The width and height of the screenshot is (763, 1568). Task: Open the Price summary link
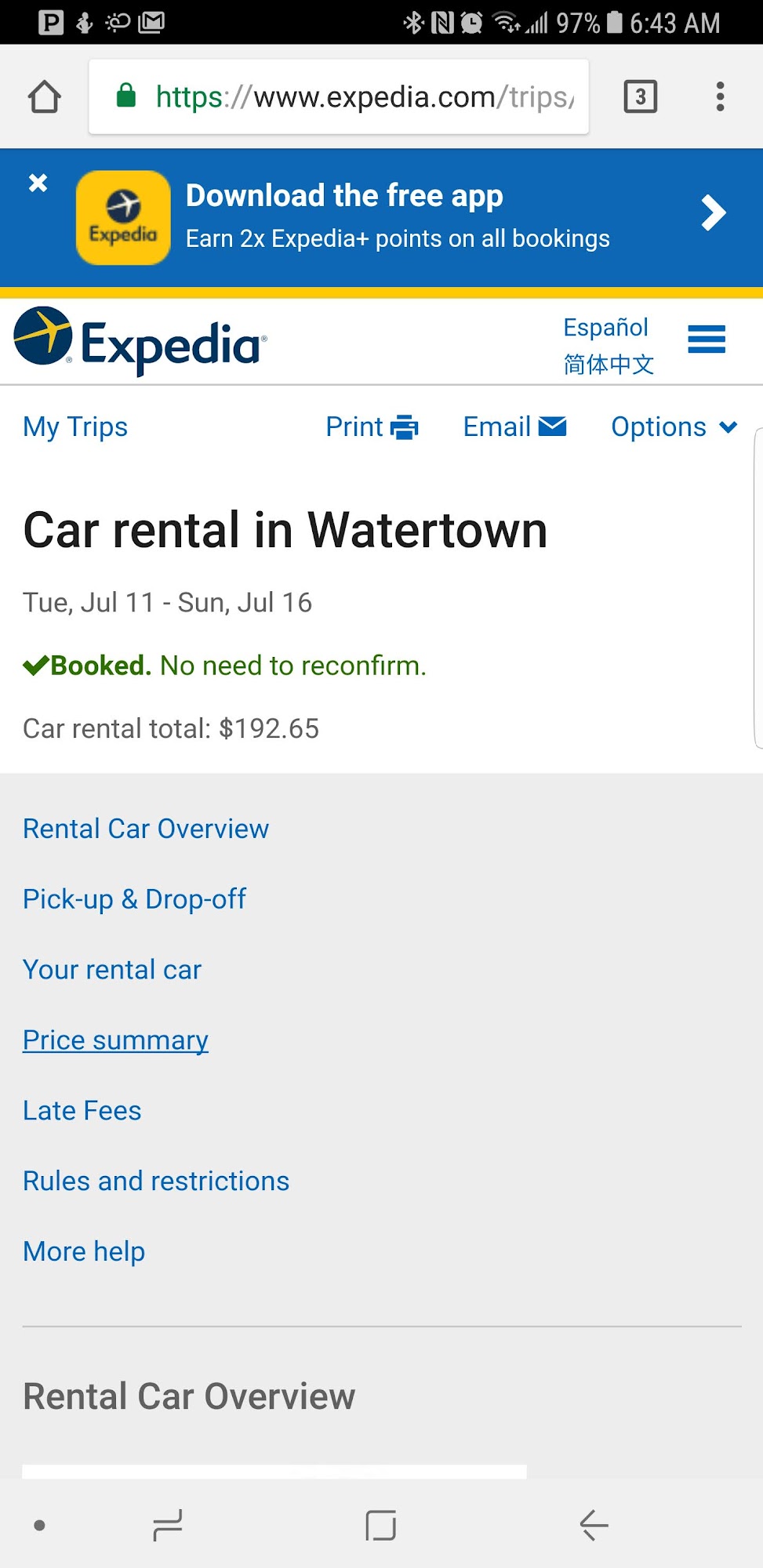[115, 1040]
